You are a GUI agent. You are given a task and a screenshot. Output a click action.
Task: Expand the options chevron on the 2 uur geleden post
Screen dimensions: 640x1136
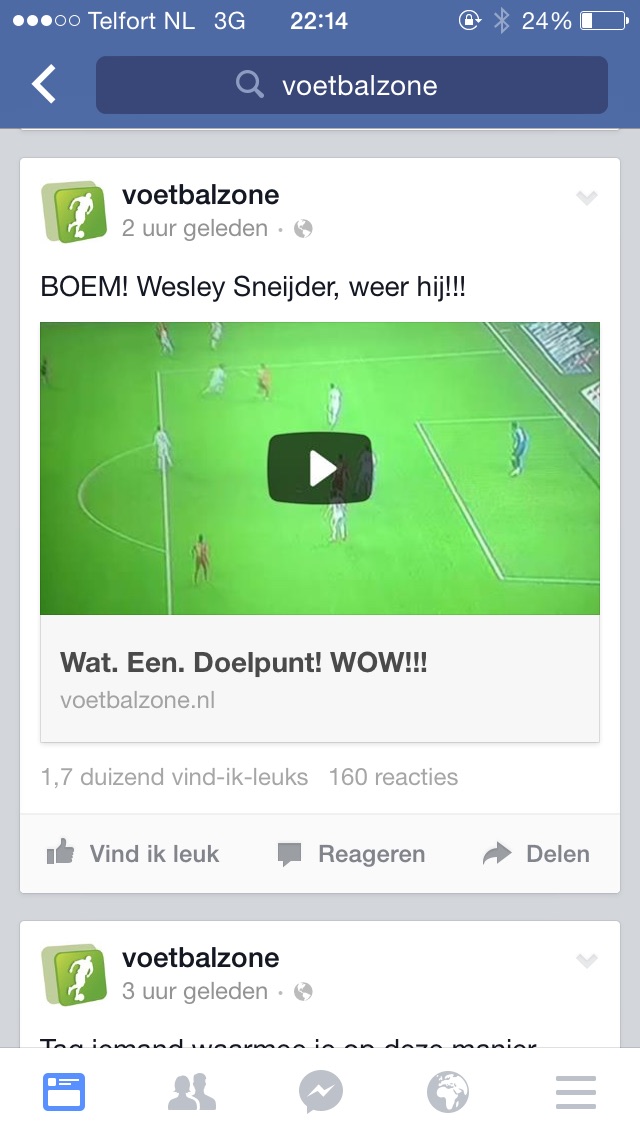coord(586,197)
